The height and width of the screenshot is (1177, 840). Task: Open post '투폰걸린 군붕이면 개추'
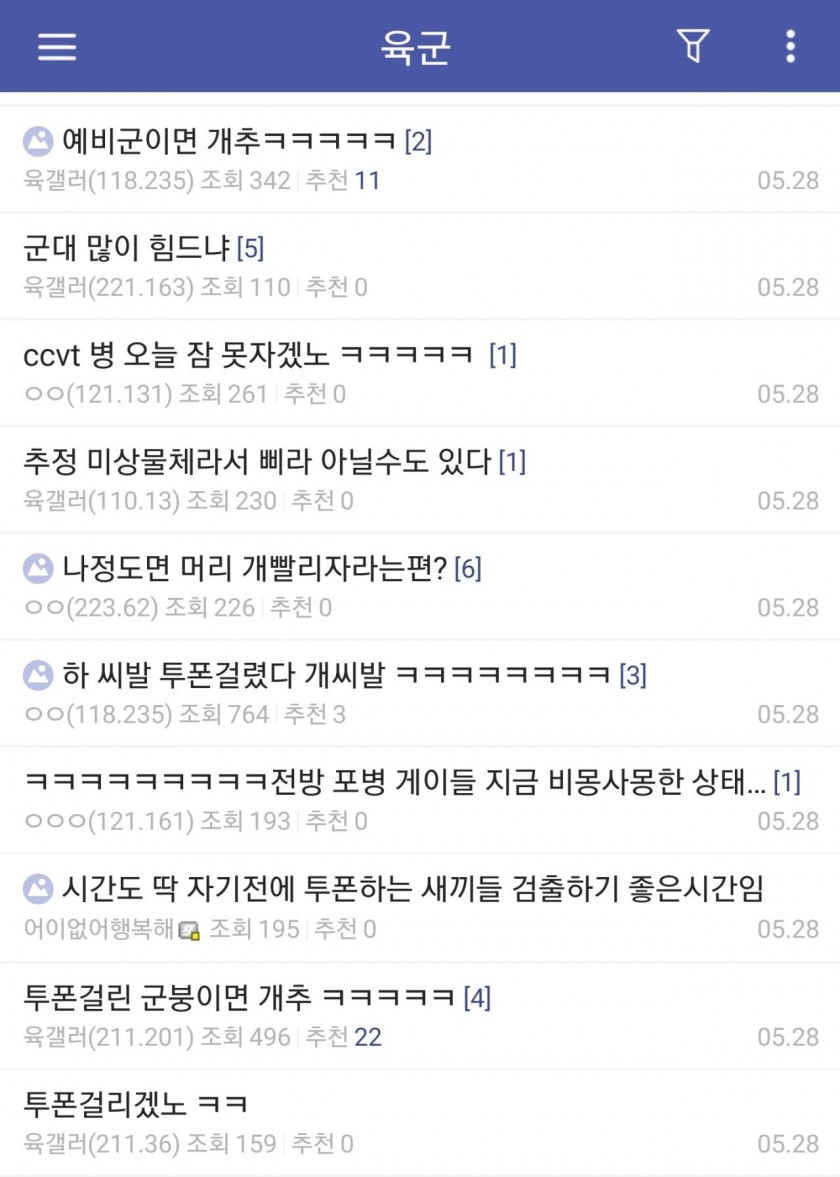(x=240, y=996)
